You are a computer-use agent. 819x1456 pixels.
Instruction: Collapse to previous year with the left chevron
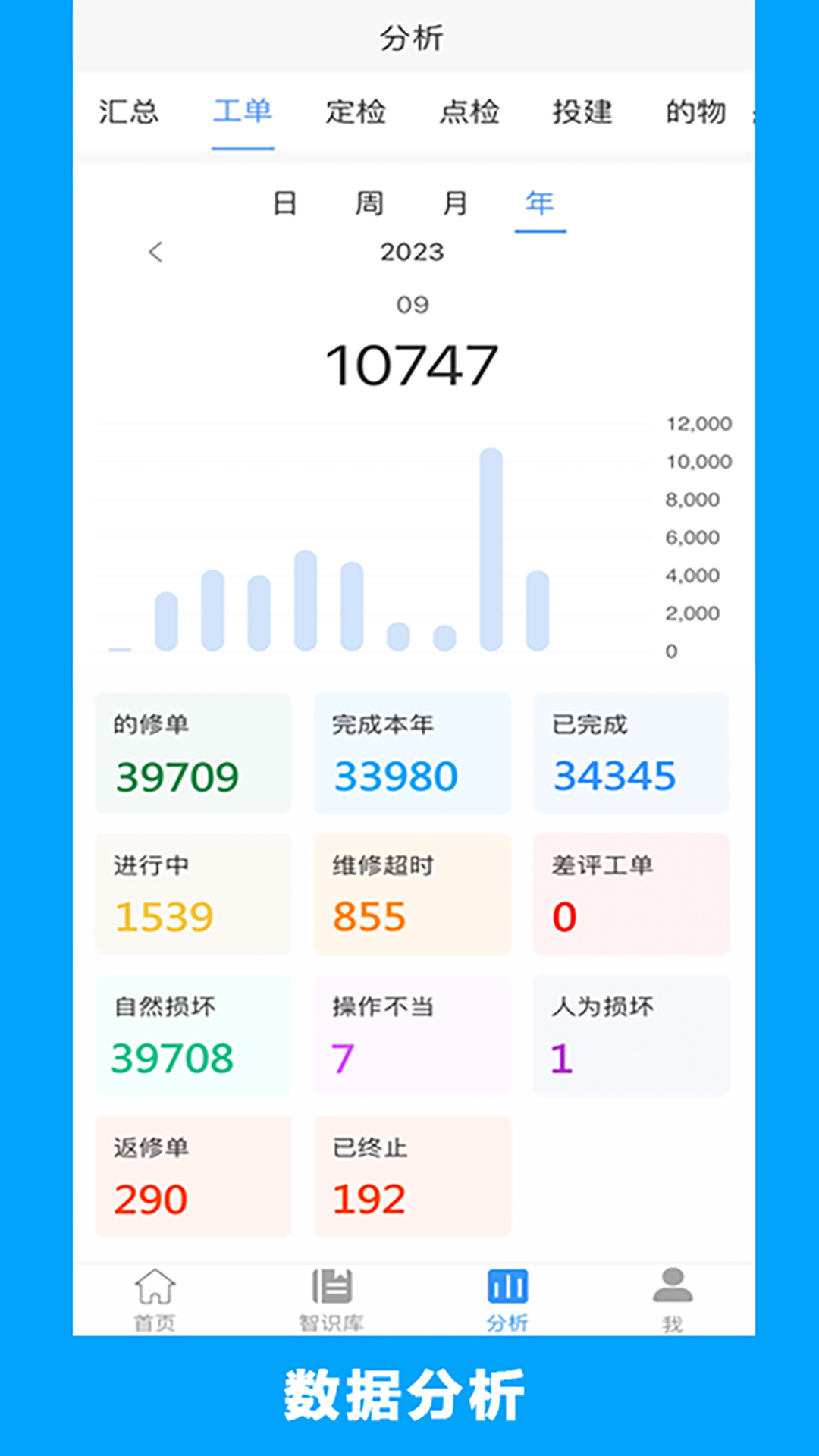click(157, 253)
